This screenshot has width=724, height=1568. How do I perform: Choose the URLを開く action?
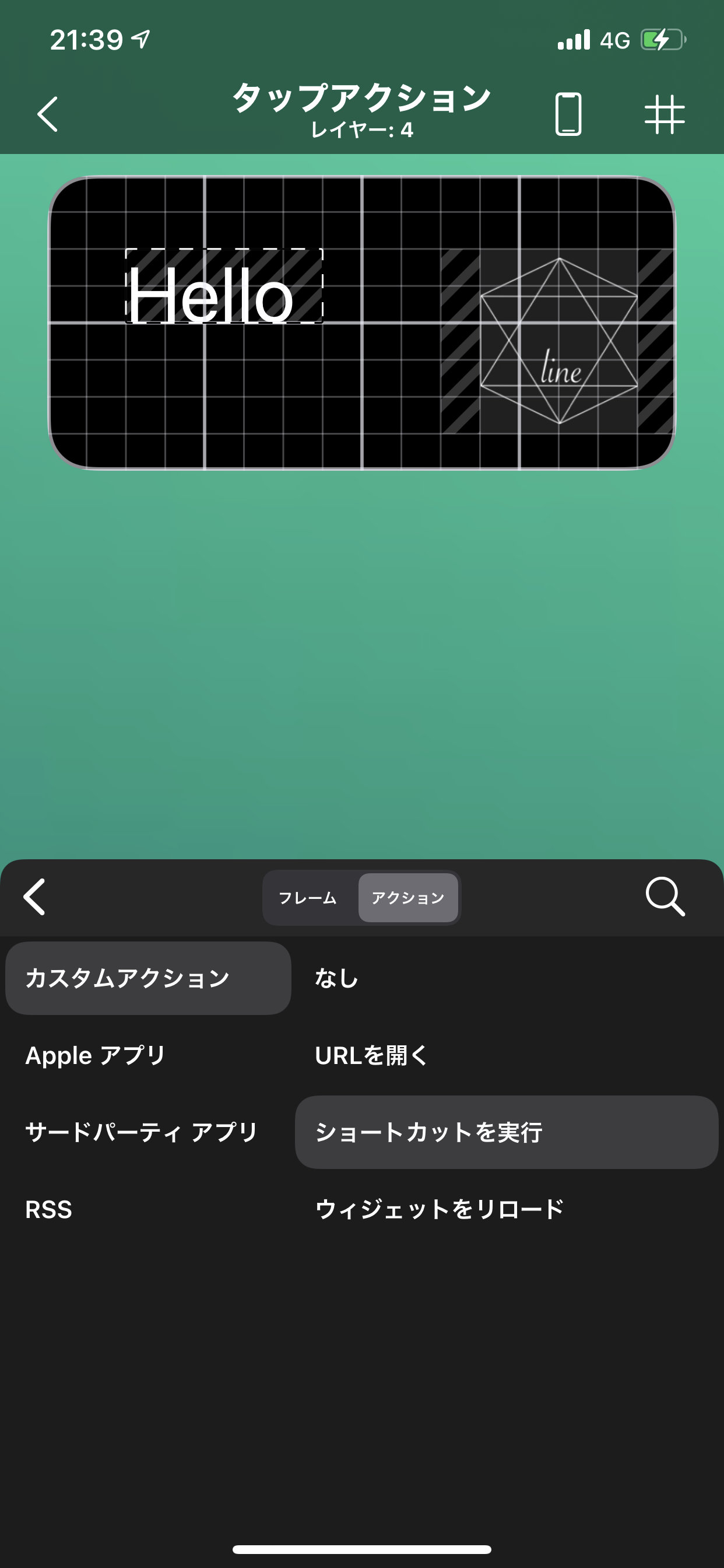371,1055
